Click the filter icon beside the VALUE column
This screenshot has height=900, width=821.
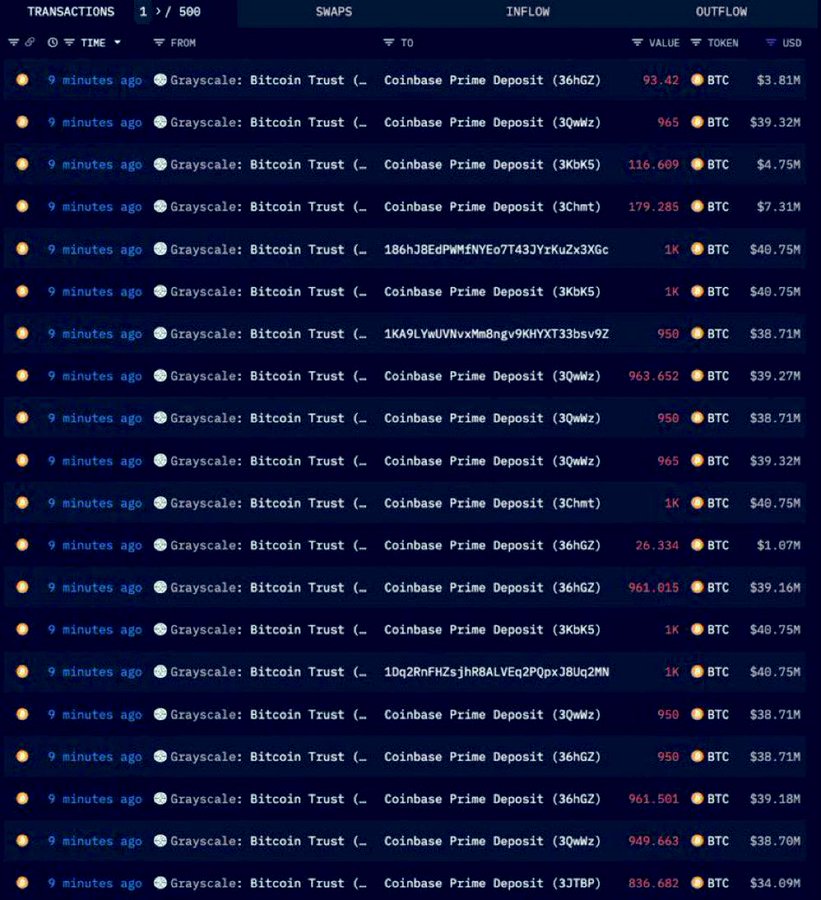pos(637,43)
